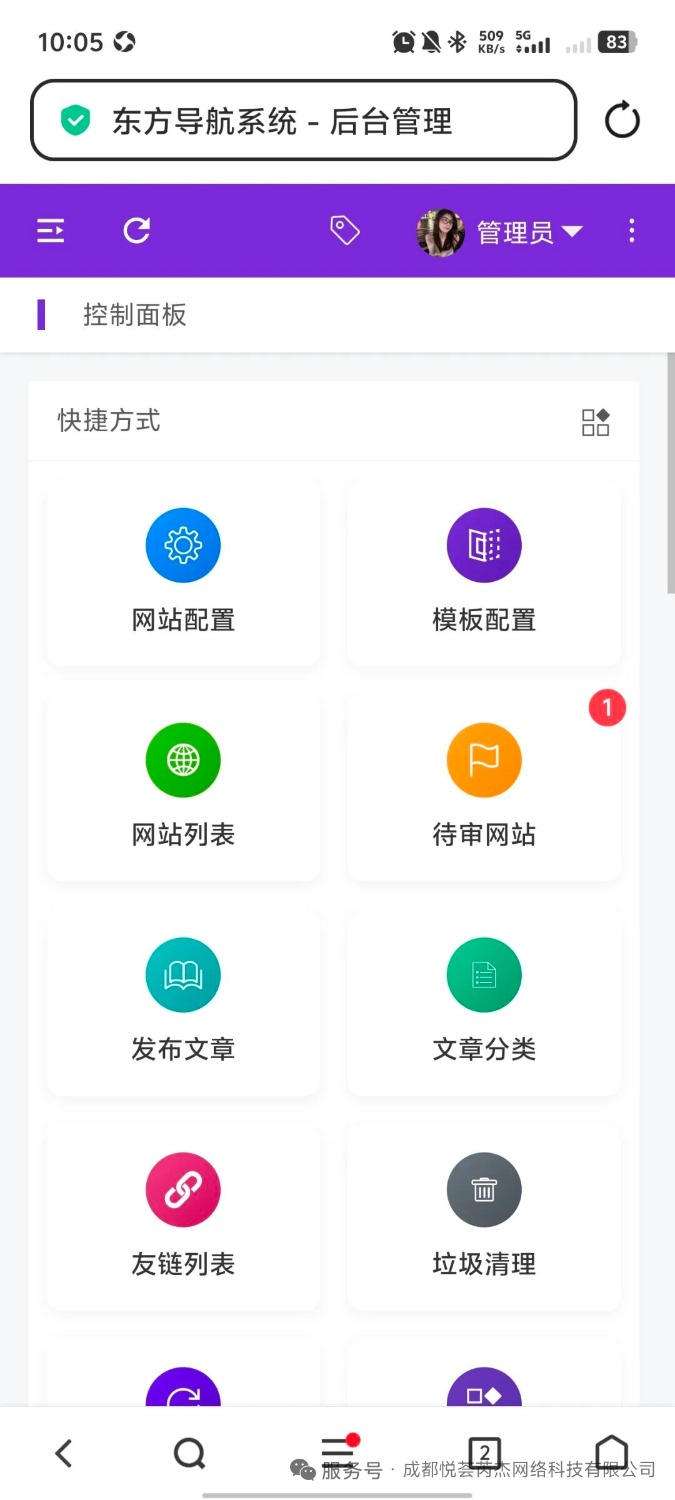Open the browser search button
This screenshot has width=675, height=1500.
[x=189, y=1453]
